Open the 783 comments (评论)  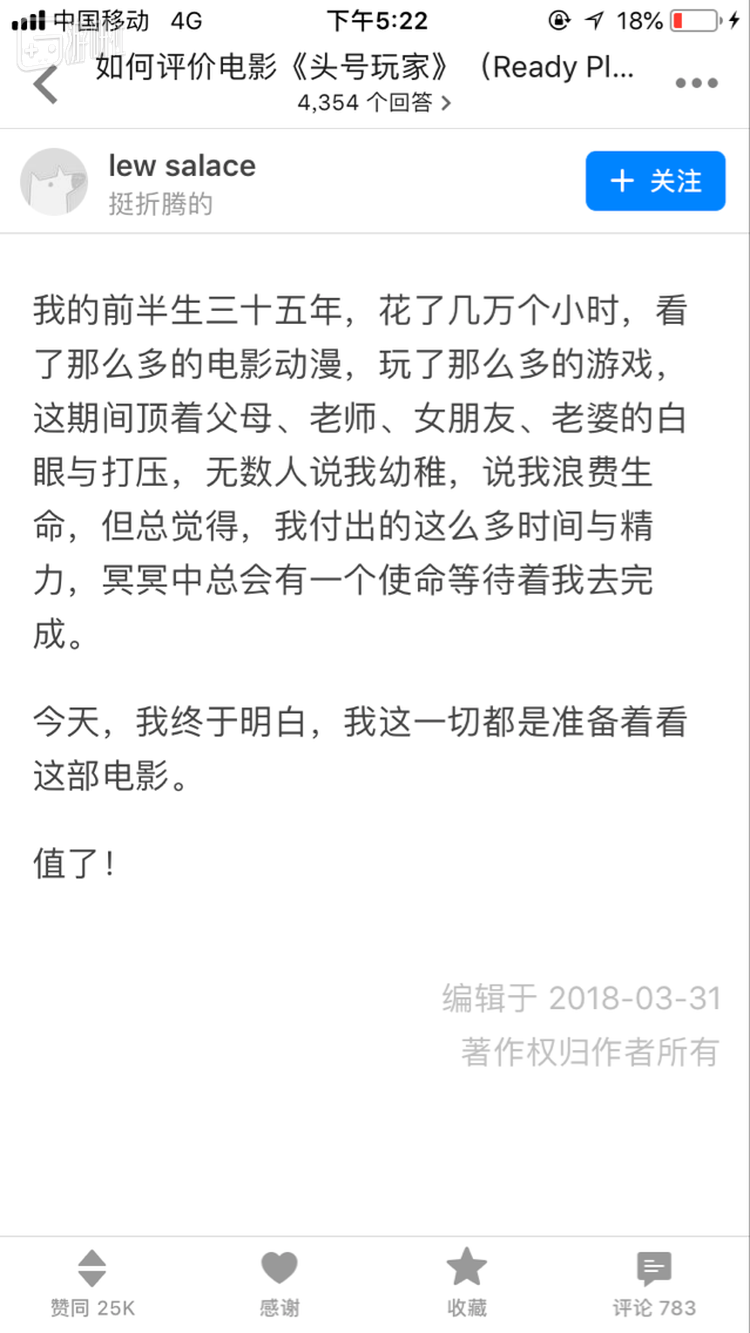(654, 1282)
